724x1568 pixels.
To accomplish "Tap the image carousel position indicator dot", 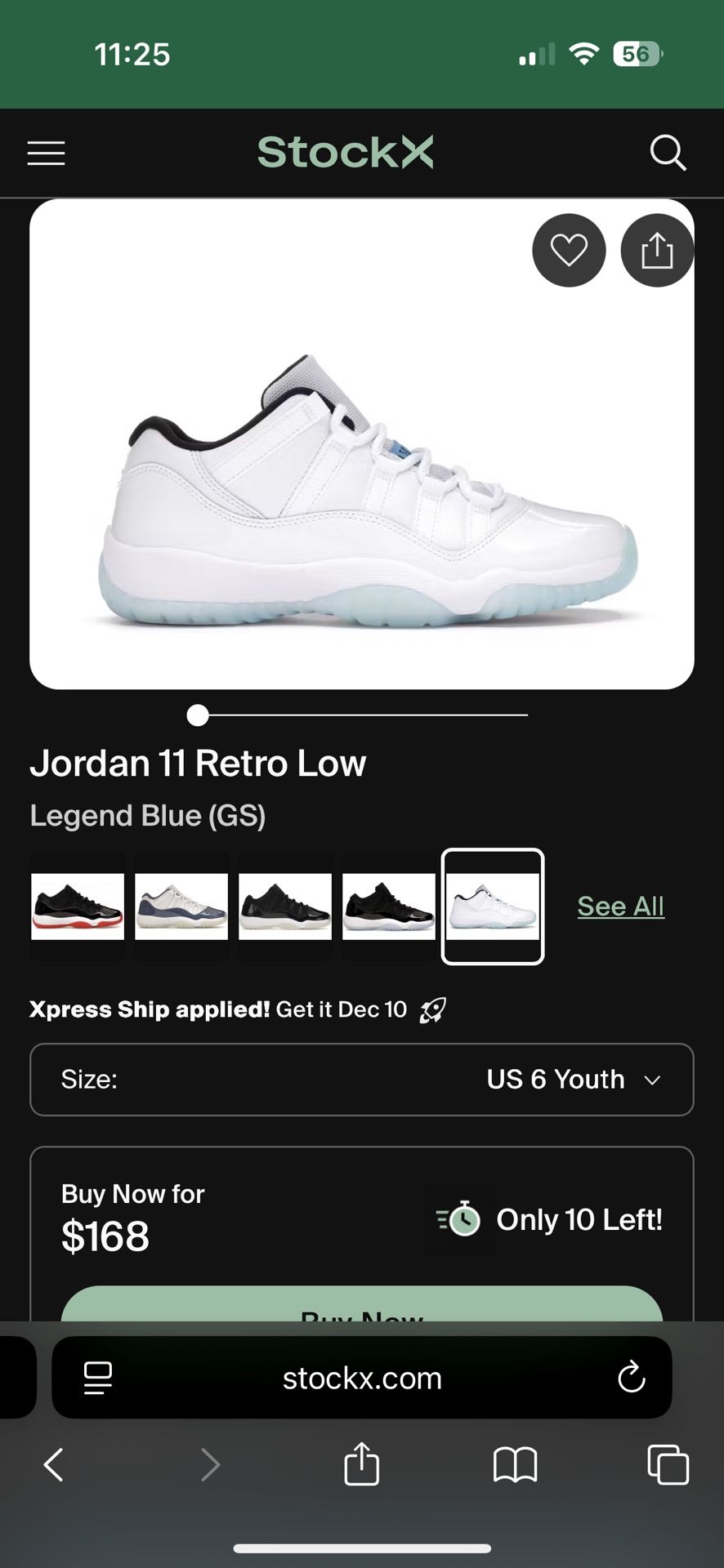I will (x=197, y=715).
